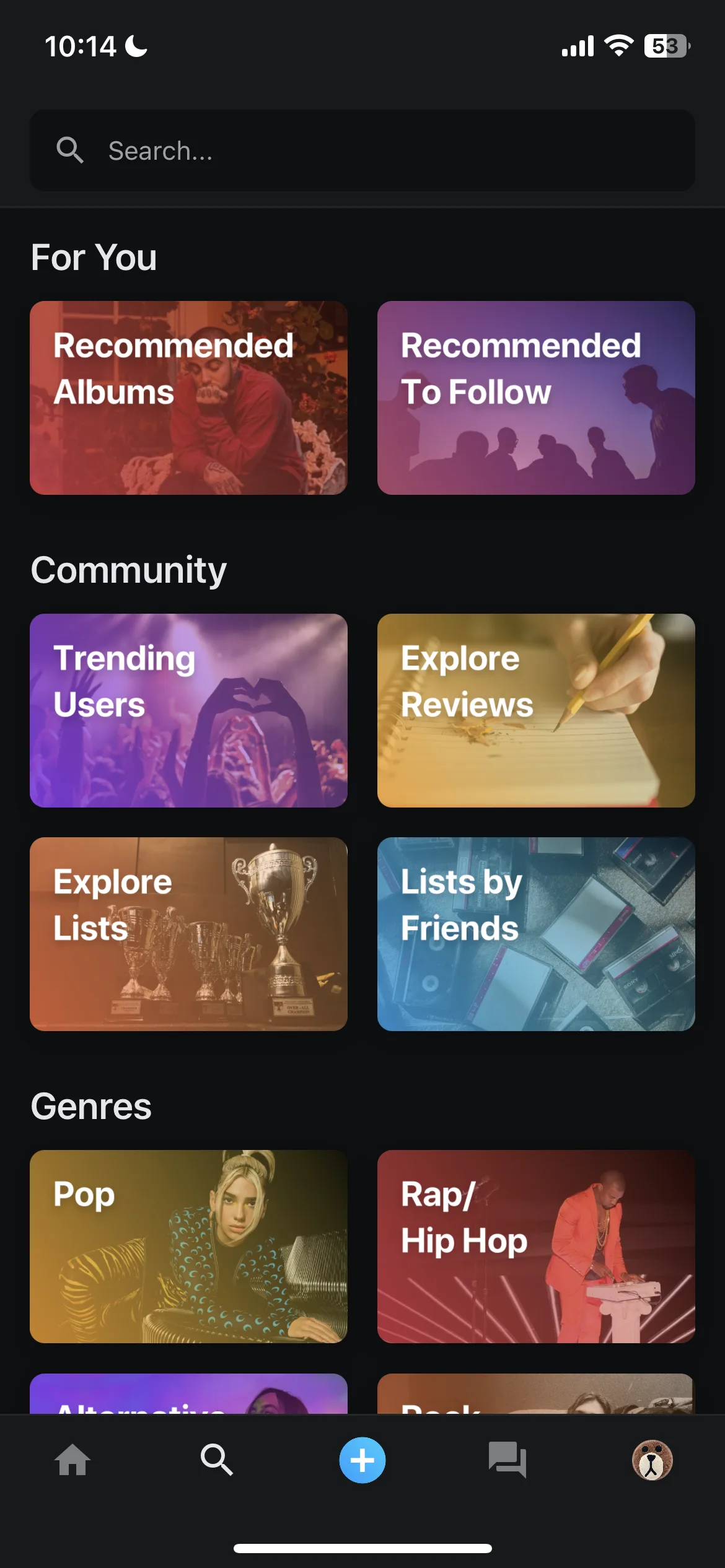Open Explore Reviews card
Image resolution: width=725 pixels, height=1568 pixels.
(535, 710)
